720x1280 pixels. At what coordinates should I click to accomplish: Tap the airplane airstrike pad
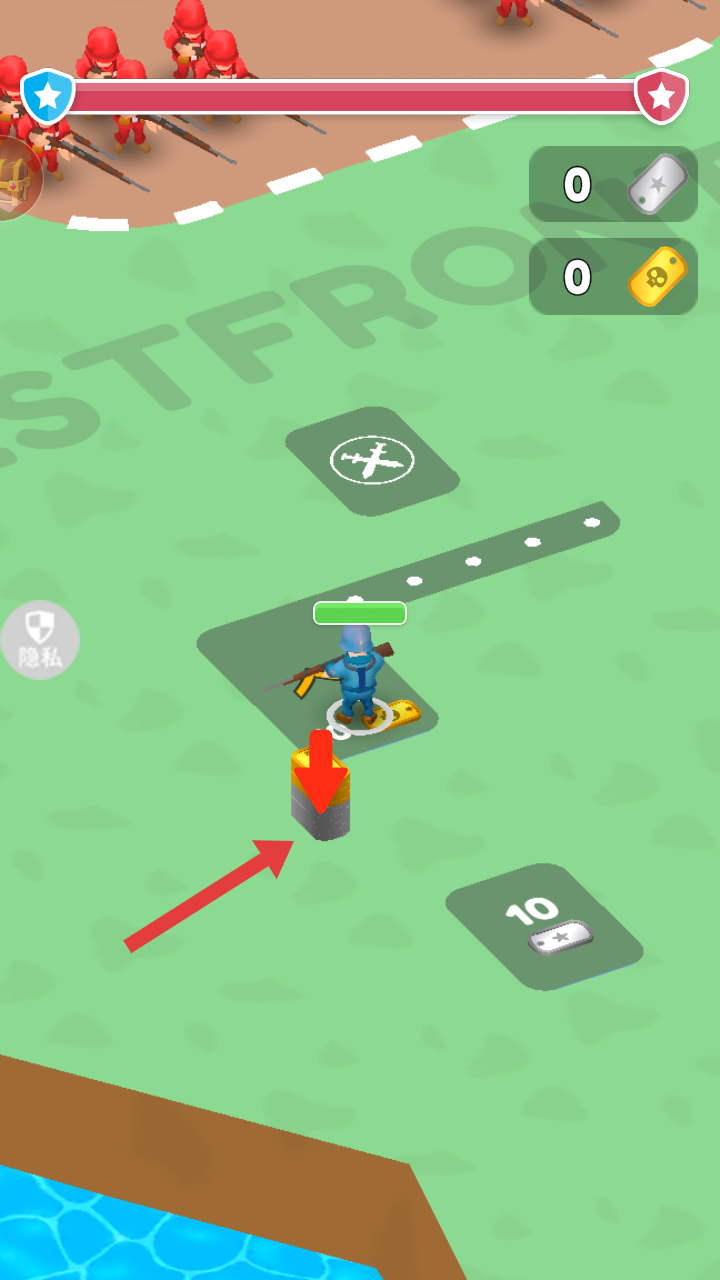coord(372,461)
